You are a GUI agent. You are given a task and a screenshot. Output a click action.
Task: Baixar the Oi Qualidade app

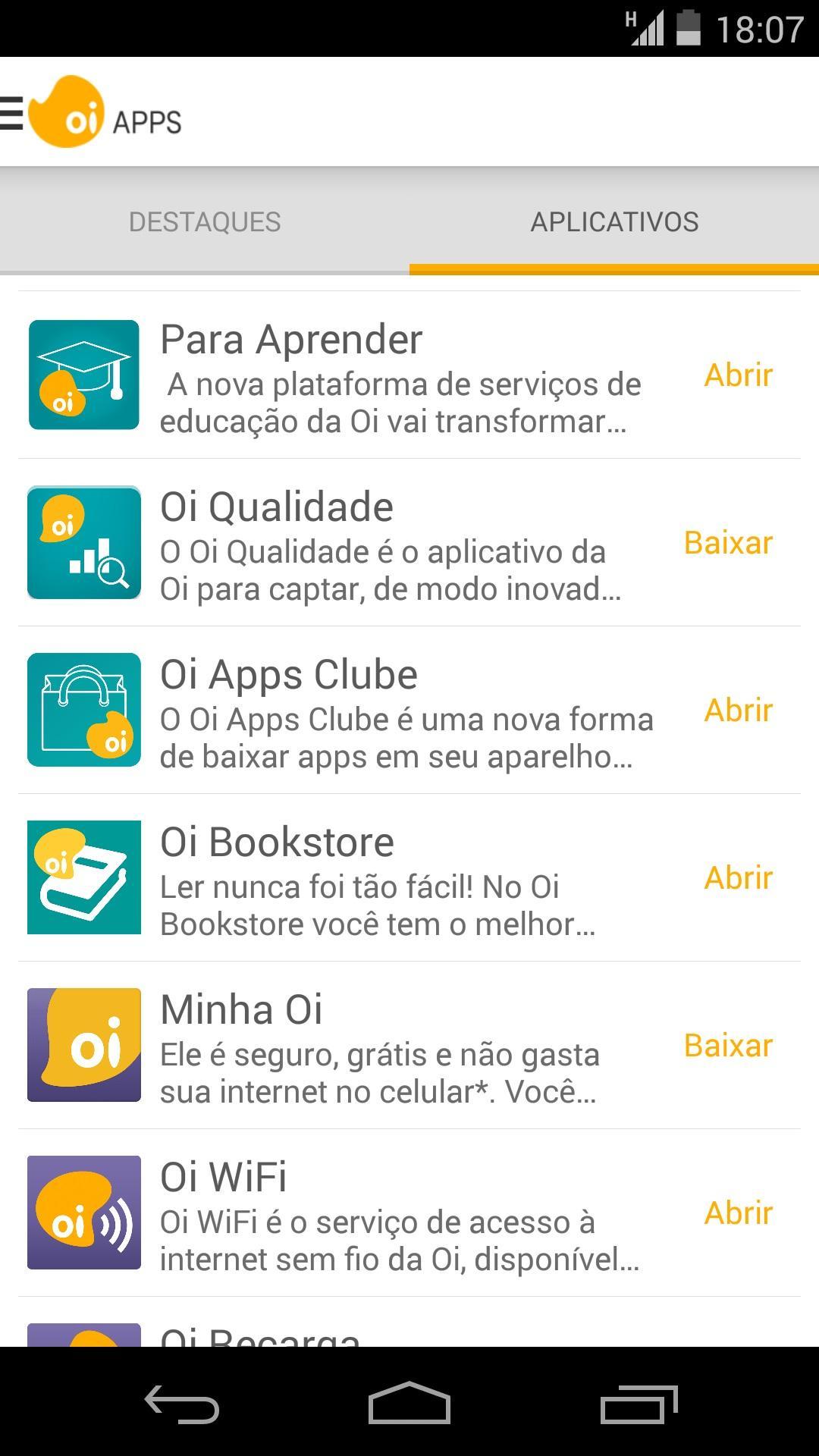pyautogui.click(x=728, y=541)
